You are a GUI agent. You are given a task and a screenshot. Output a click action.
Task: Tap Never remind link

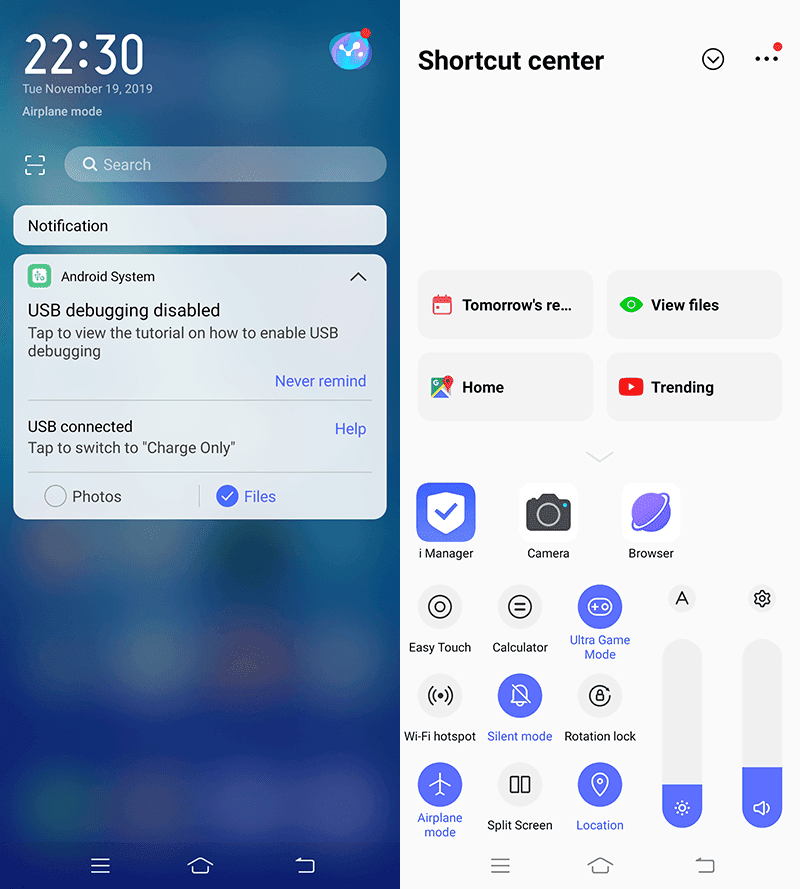coord(320,381)
